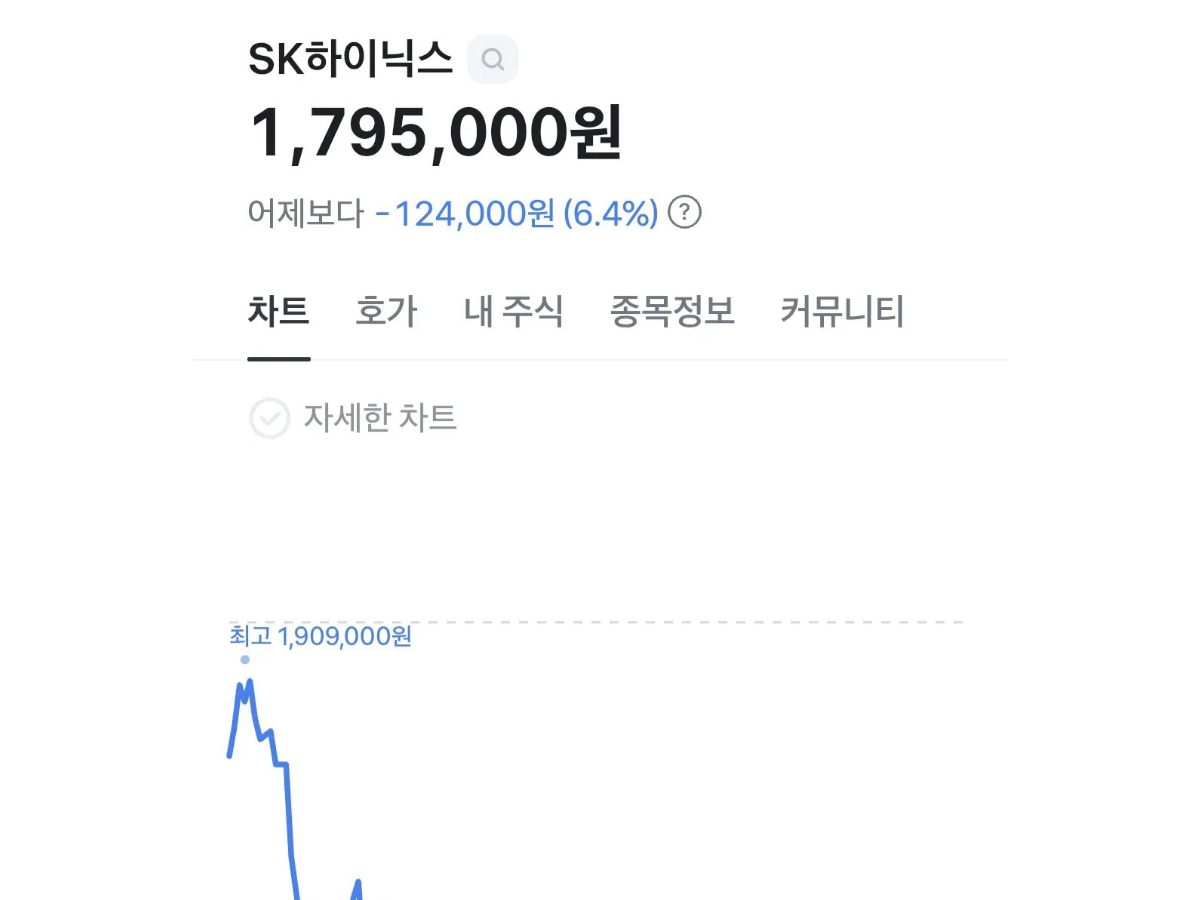The width and height of the screenshot is (1200, 900).
Task: Switch to the 호가 tab
Action: pos(386,312)
